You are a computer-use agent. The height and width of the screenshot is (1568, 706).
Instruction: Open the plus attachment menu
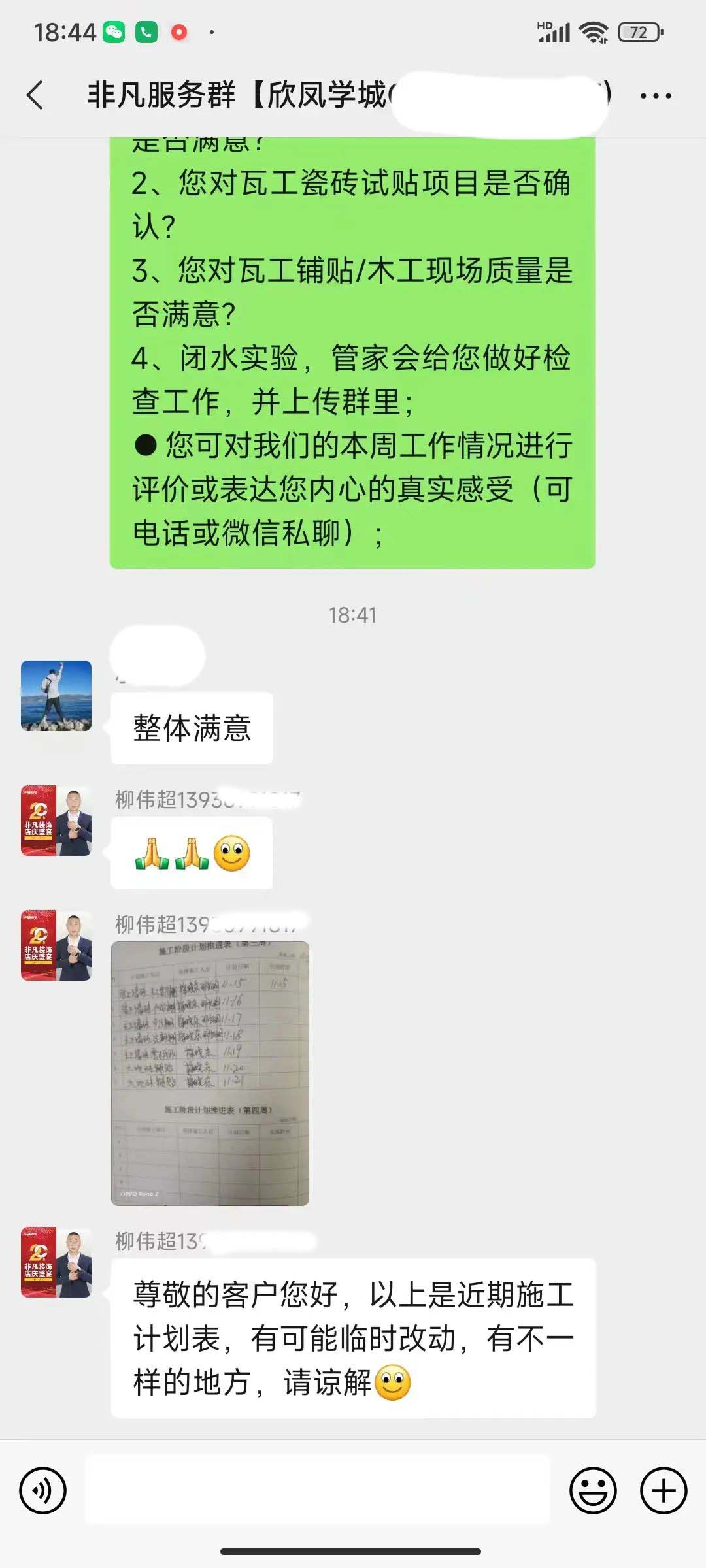(663, 1491)
